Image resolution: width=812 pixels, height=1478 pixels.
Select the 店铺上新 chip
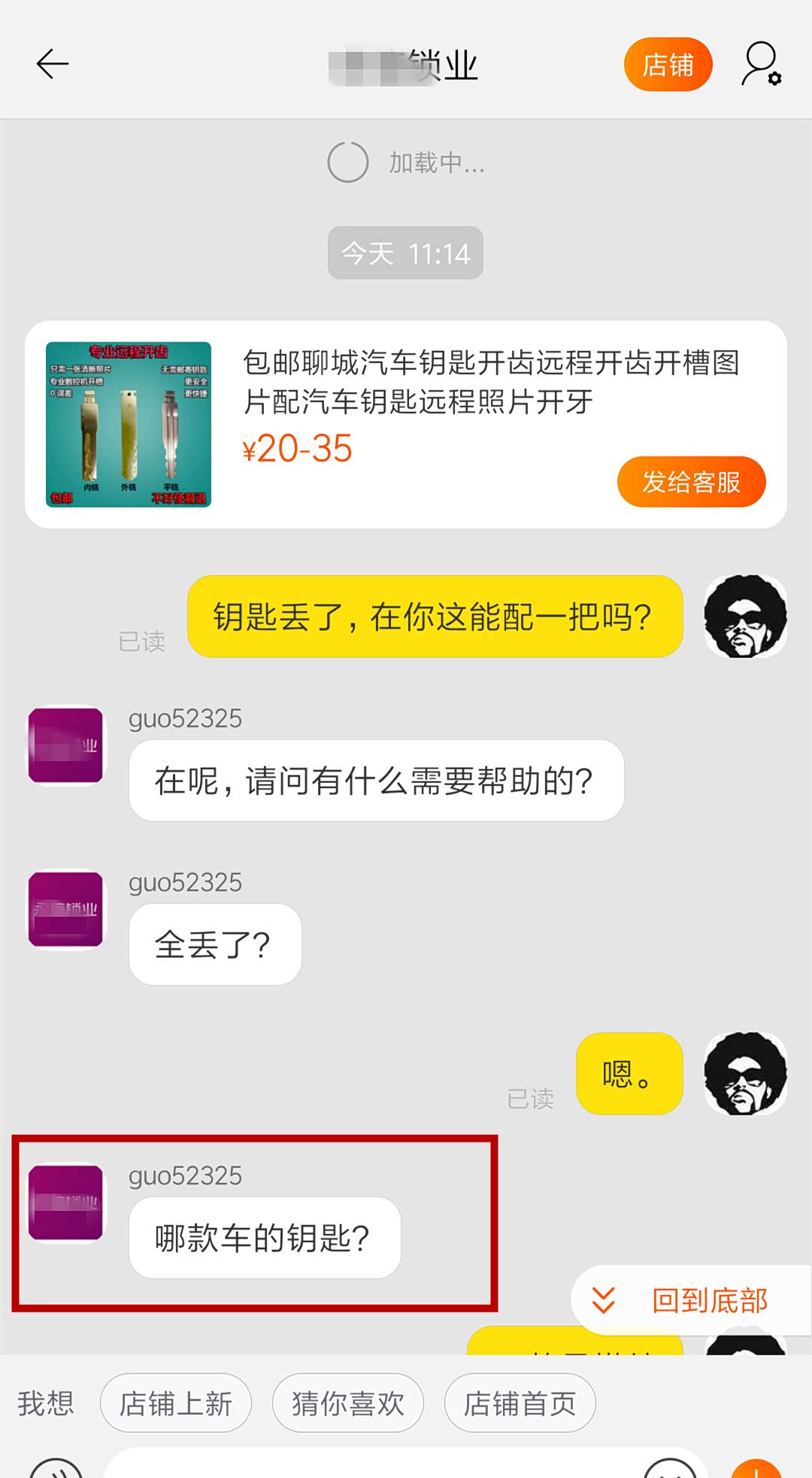tap(176, 1404)
